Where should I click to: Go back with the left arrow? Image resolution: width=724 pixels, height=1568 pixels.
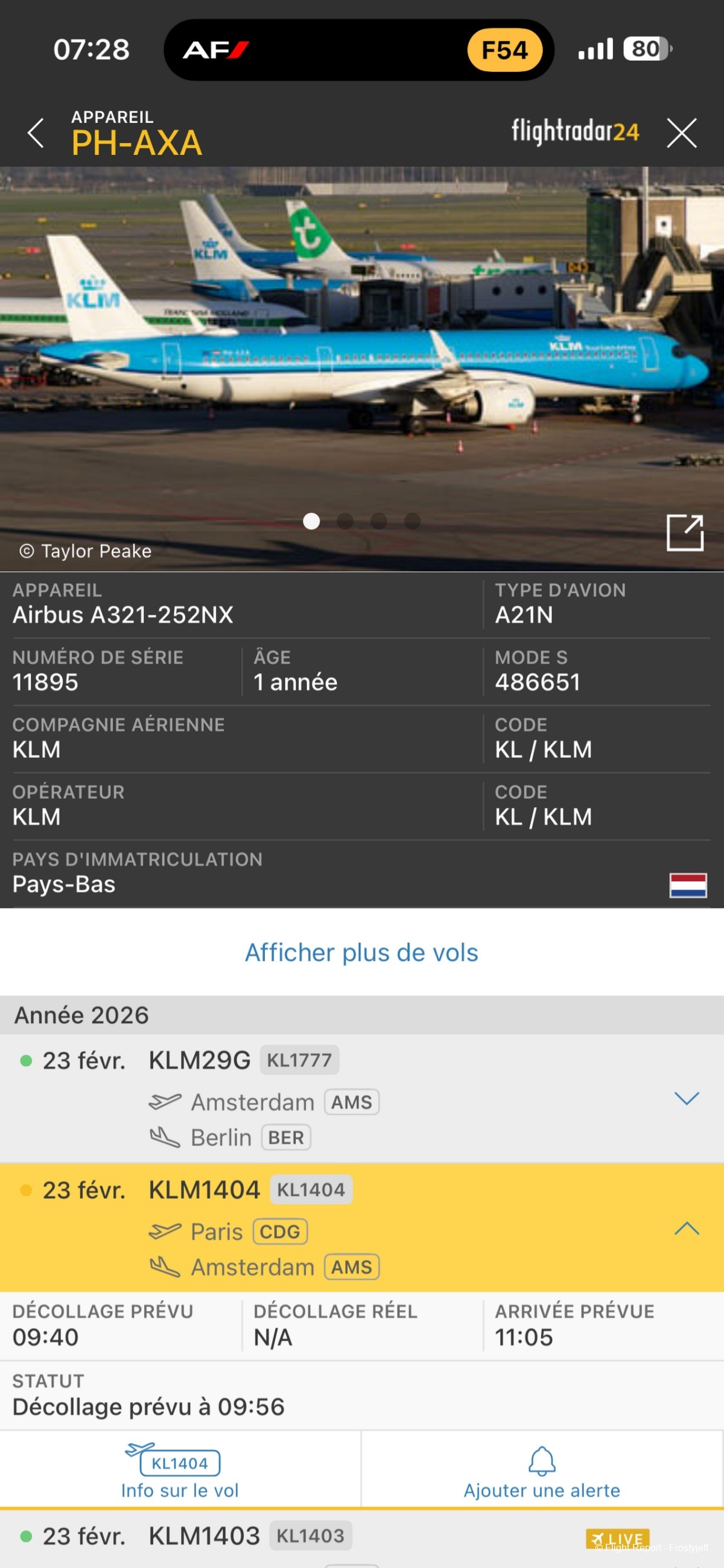tap(36, 133)
